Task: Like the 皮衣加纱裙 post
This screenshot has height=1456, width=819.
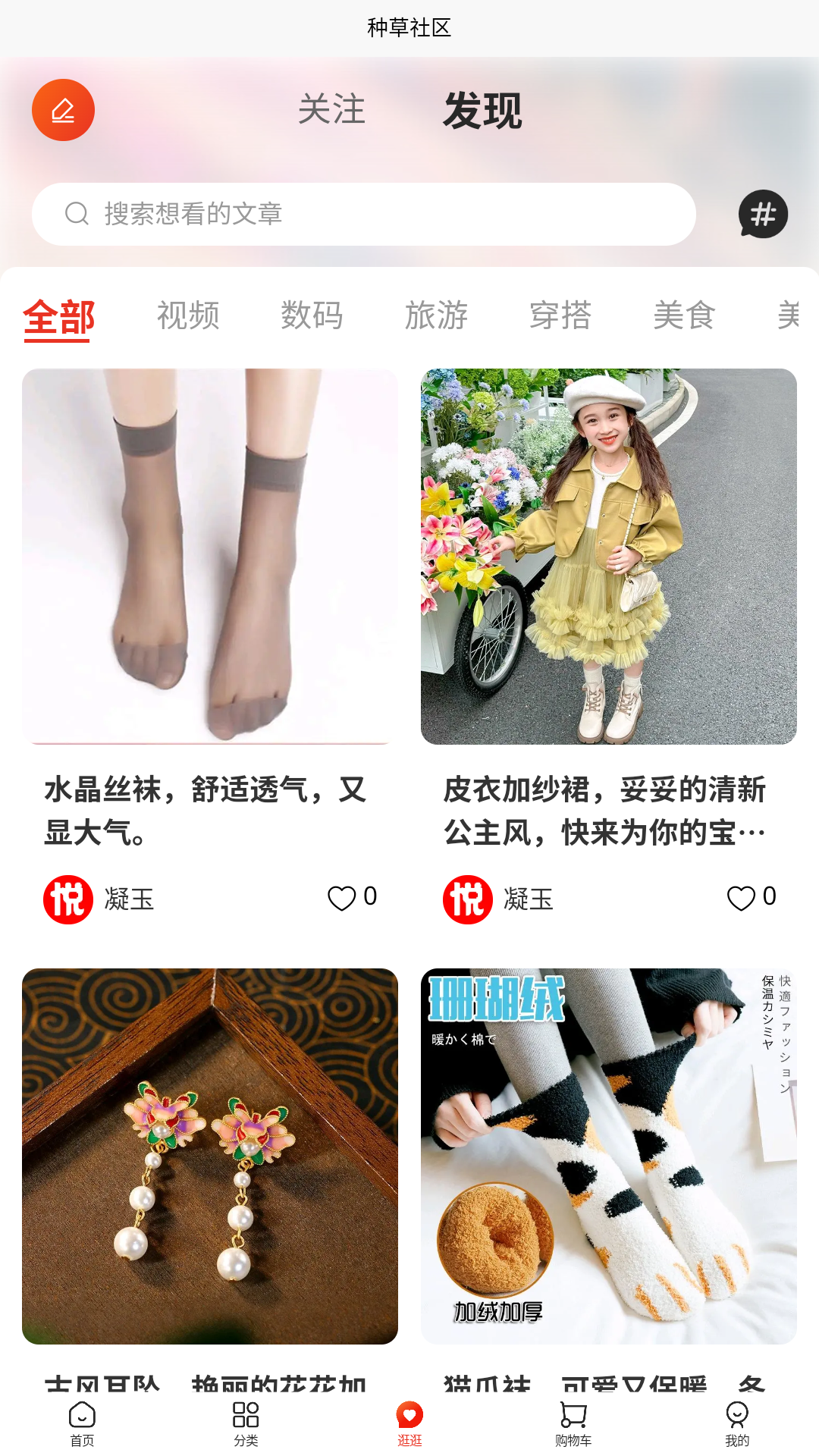Action: click(741, 898)
